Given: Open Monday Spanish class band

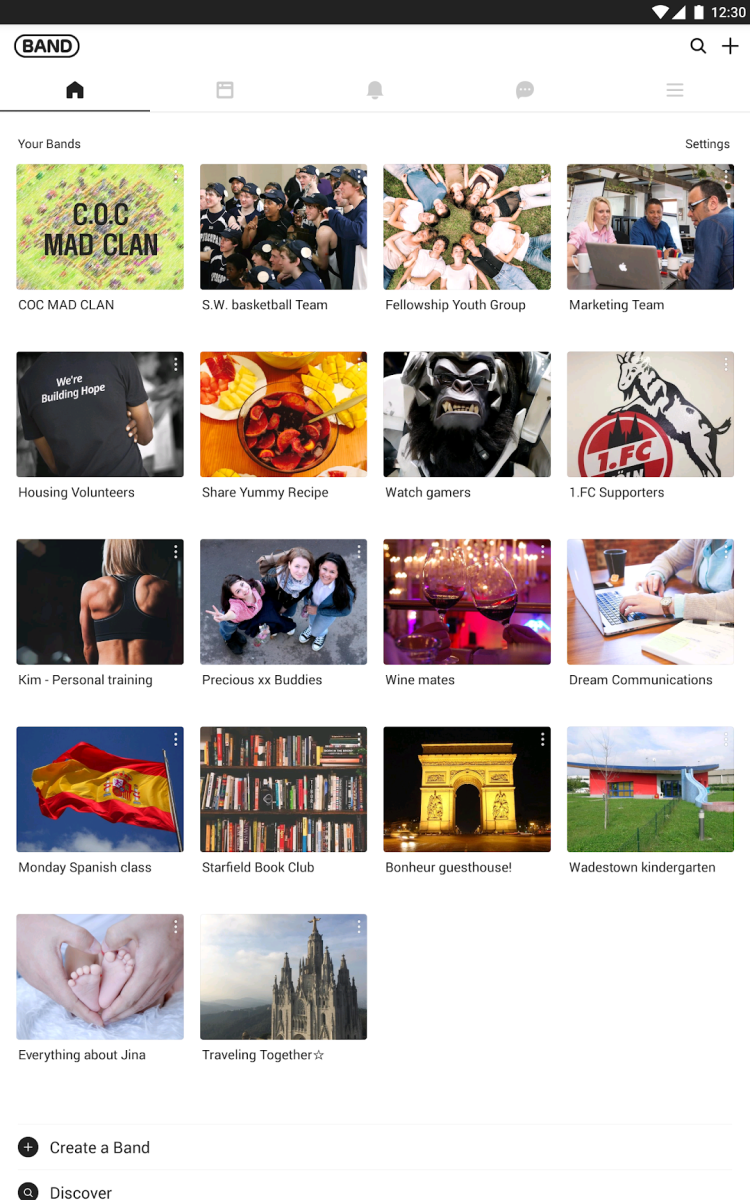Looking at the screenshot, I should click(100, 789).
